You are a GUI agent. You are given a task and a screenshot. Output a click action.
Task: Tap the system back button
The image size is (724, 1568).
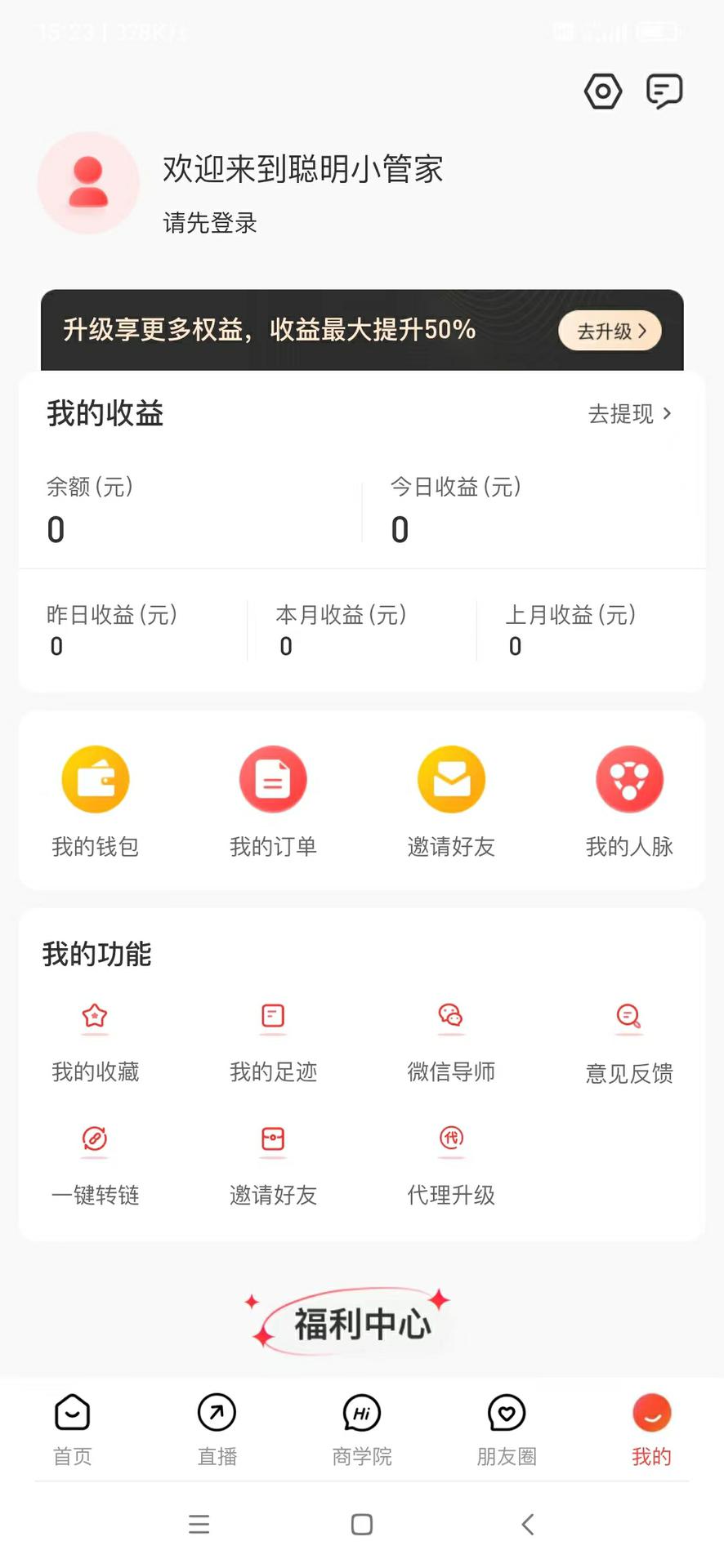(528, 1524)
